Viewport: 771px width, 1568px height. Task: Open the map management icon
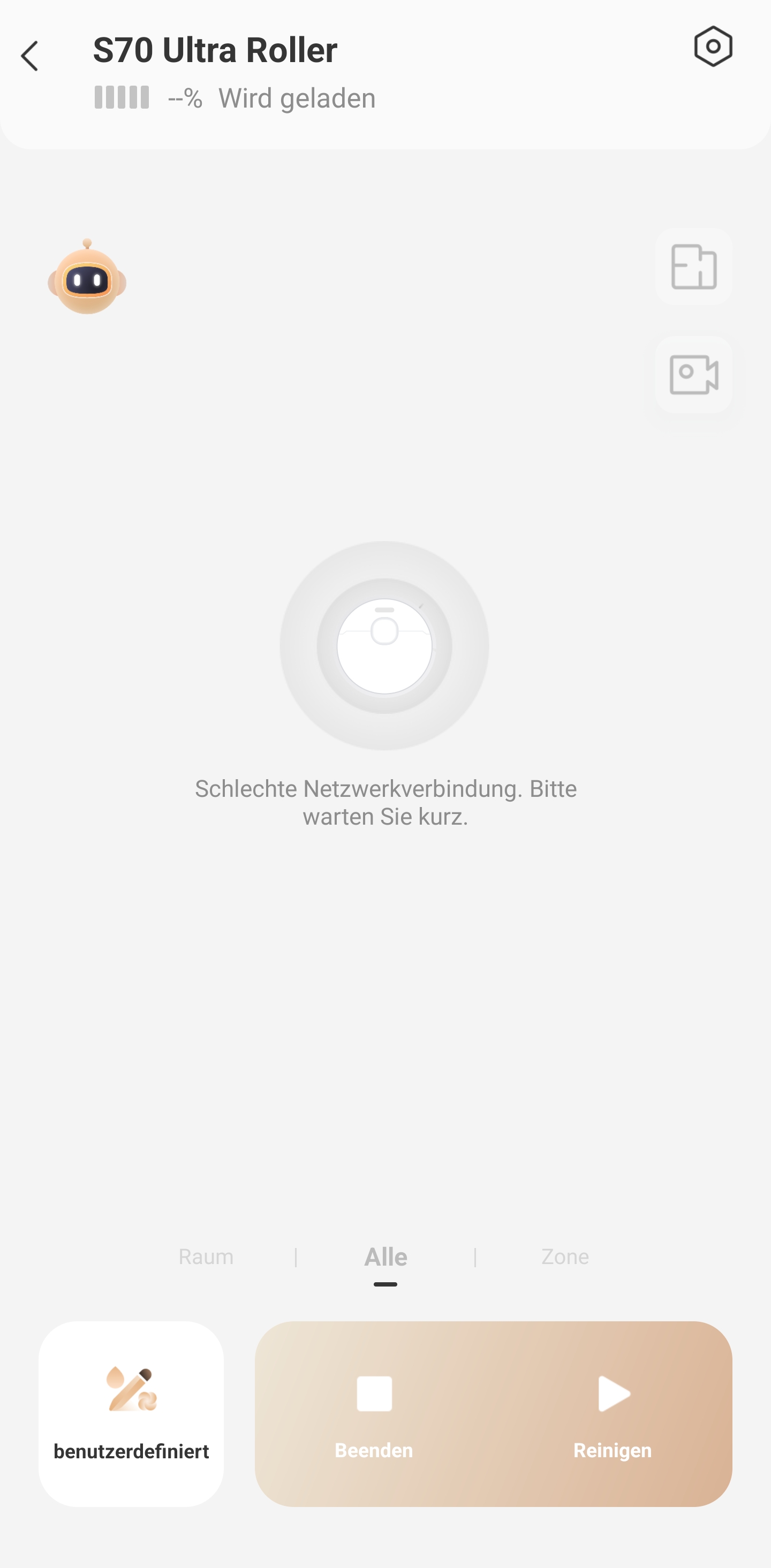(x=694, y=267)
